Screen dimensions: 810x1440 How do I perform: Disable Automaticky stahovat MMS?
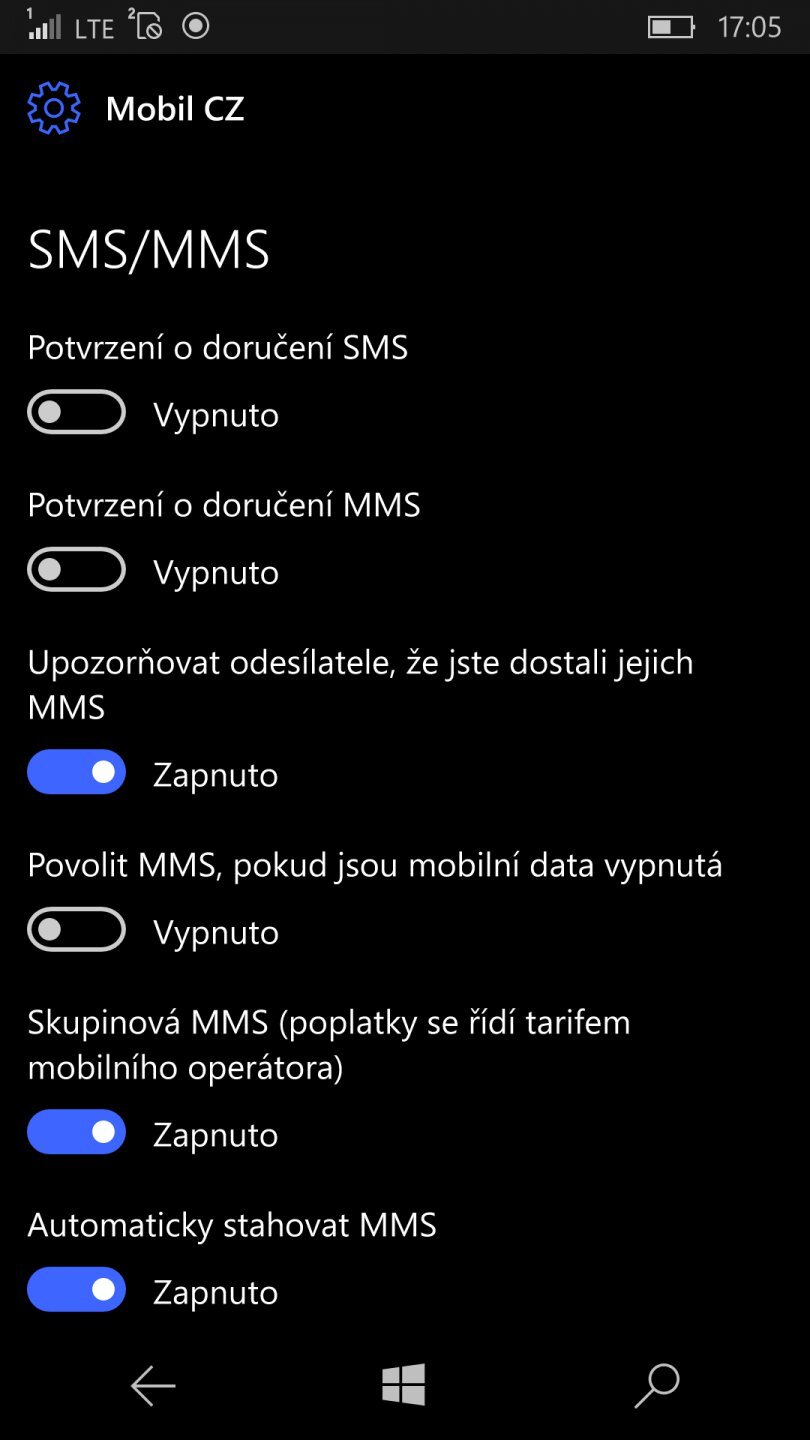click(76, 1290)
